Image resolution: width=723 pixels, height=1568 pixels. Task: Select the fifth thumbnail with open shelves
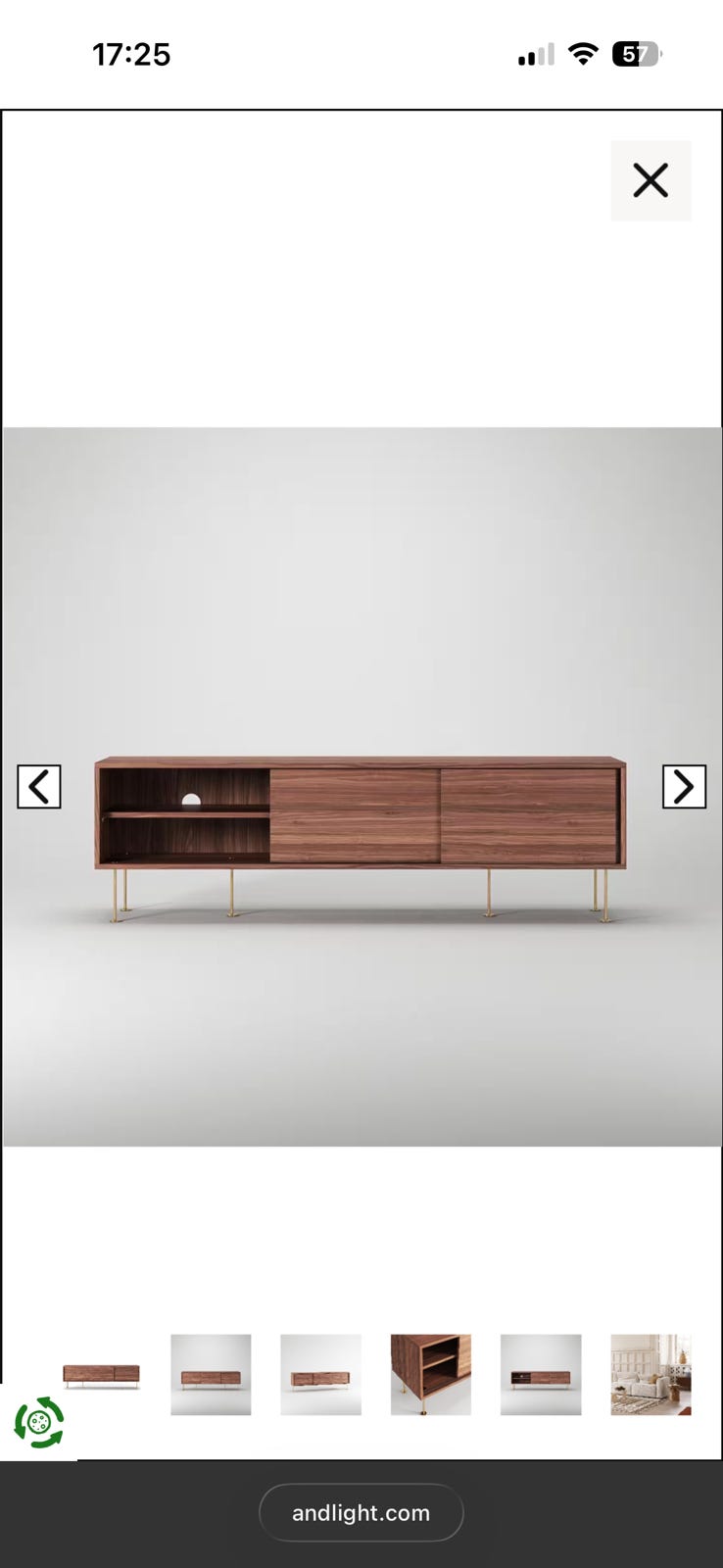541,1375
